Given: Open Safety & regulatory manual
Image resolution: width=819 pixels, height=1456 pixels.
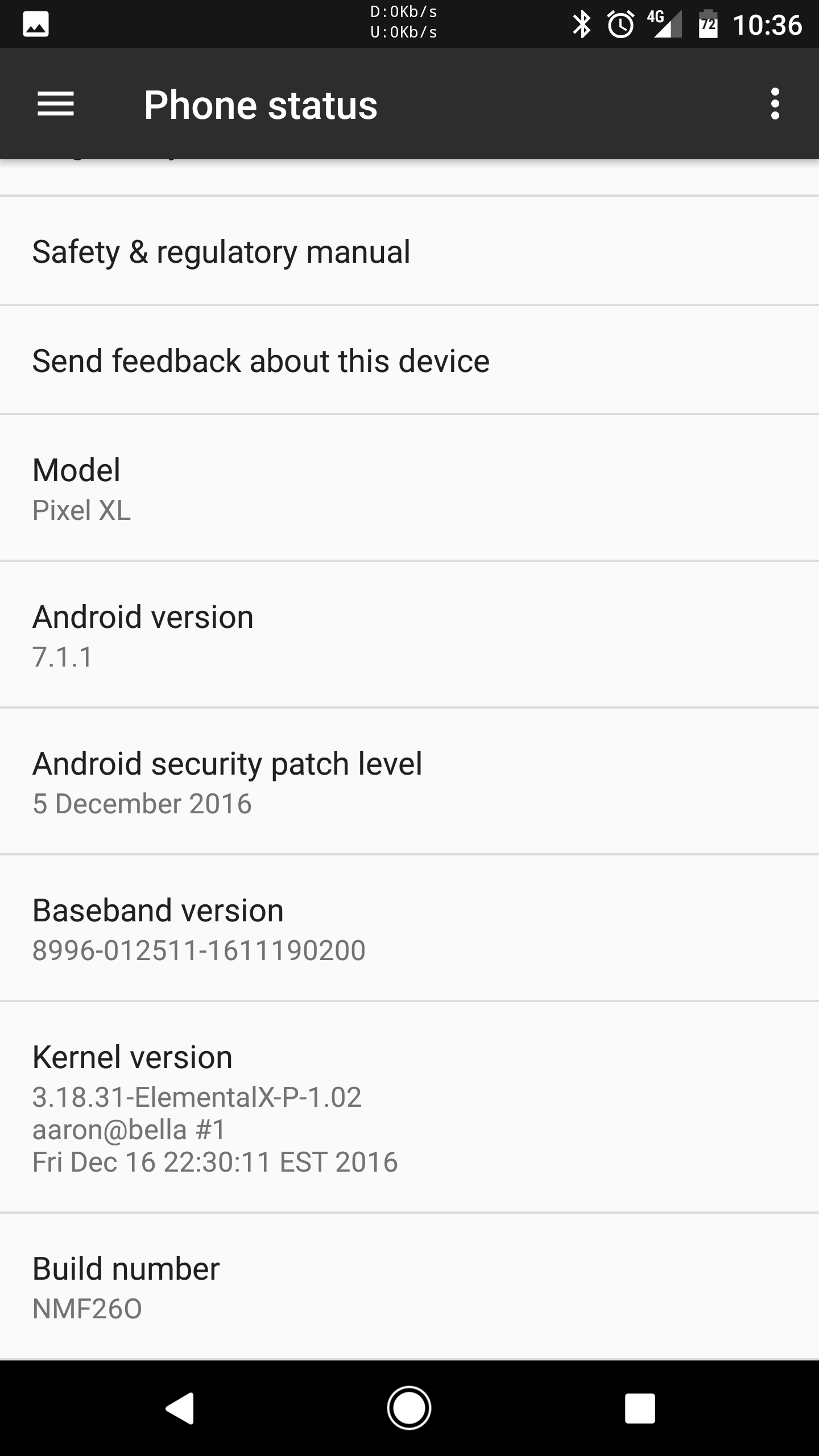Looking at the screenshot, I should [x=409, y=251].
